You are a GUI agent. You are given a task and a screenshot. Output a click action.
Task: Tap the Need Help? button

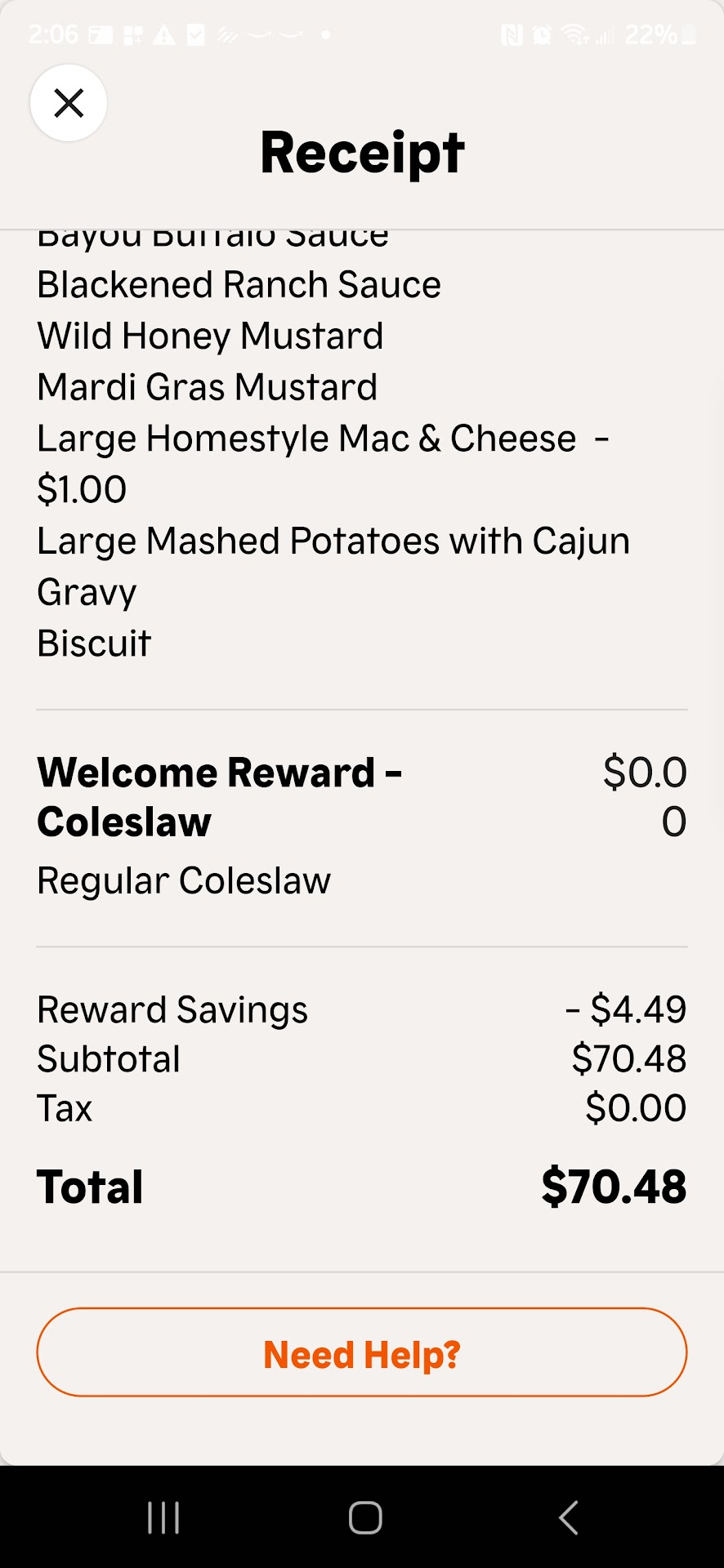click(362, 1353)
